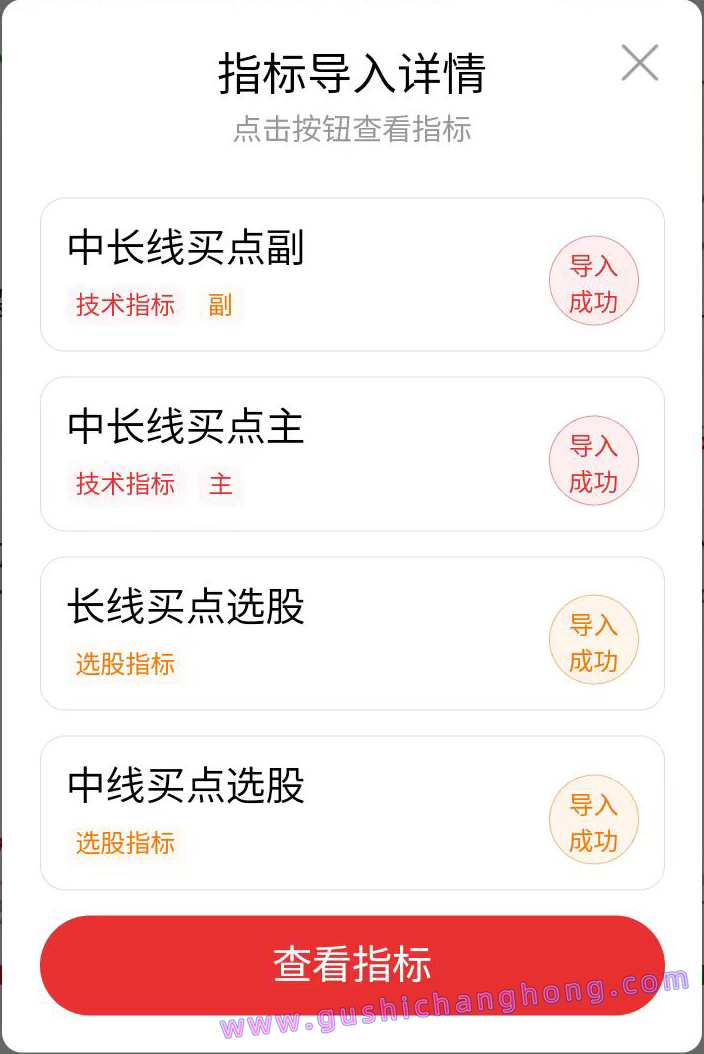Open the 中长线买点主 indicator card

(x=300, y=453)
